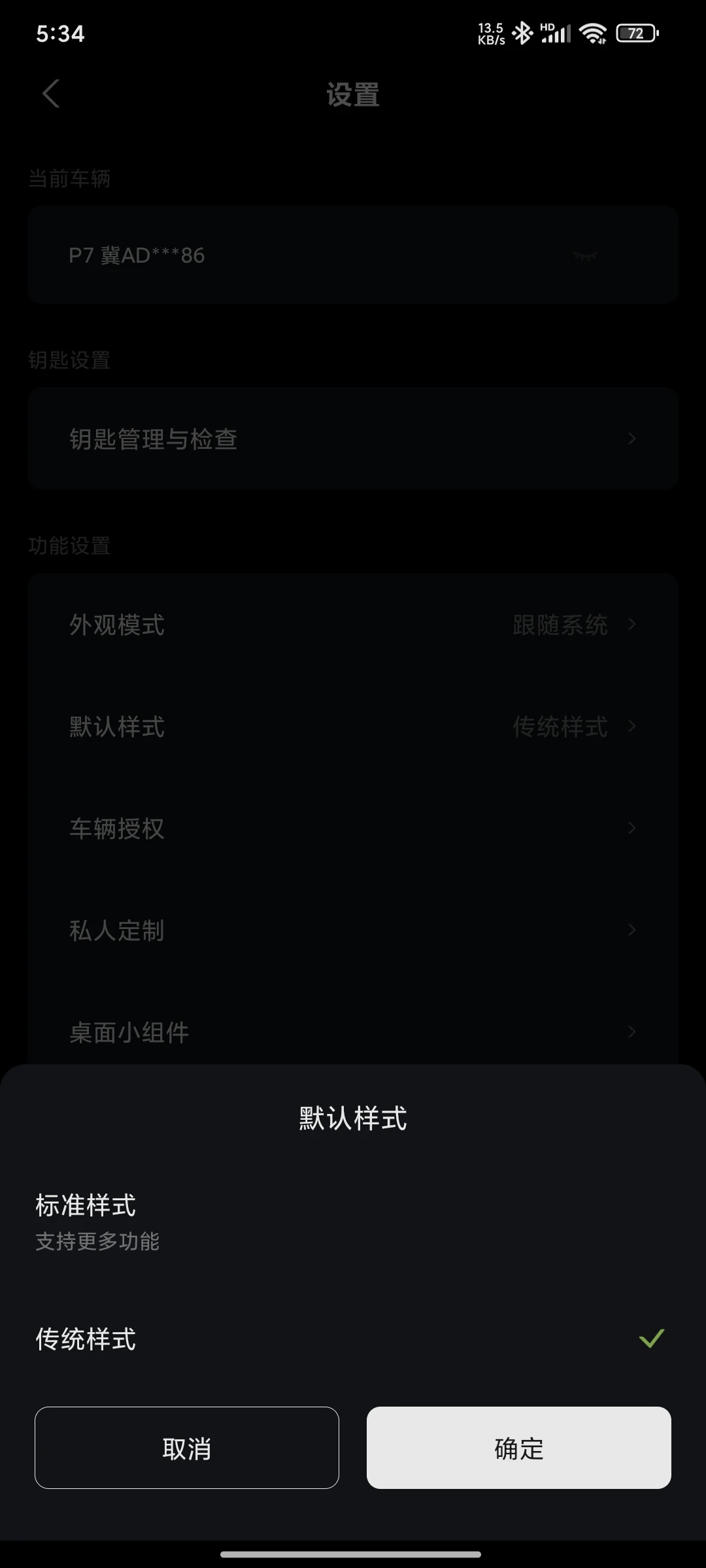The width and height of the screenshot is (706, 1568).
Task: Tap 取消 to cancel the dialog
Action: (187, 1448)
